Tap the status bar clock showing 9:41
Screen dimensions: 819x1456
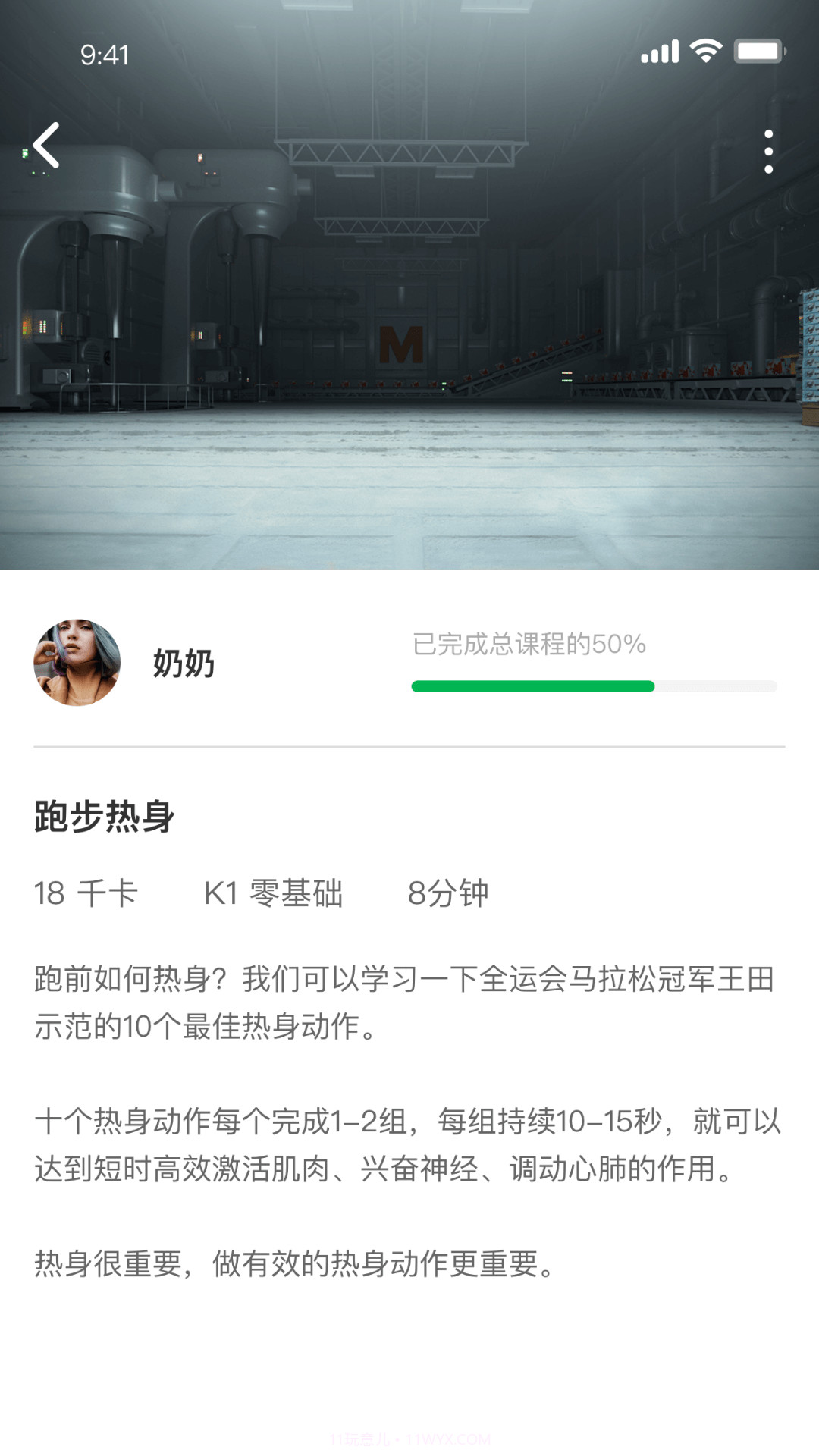click(x=106, y=55)
